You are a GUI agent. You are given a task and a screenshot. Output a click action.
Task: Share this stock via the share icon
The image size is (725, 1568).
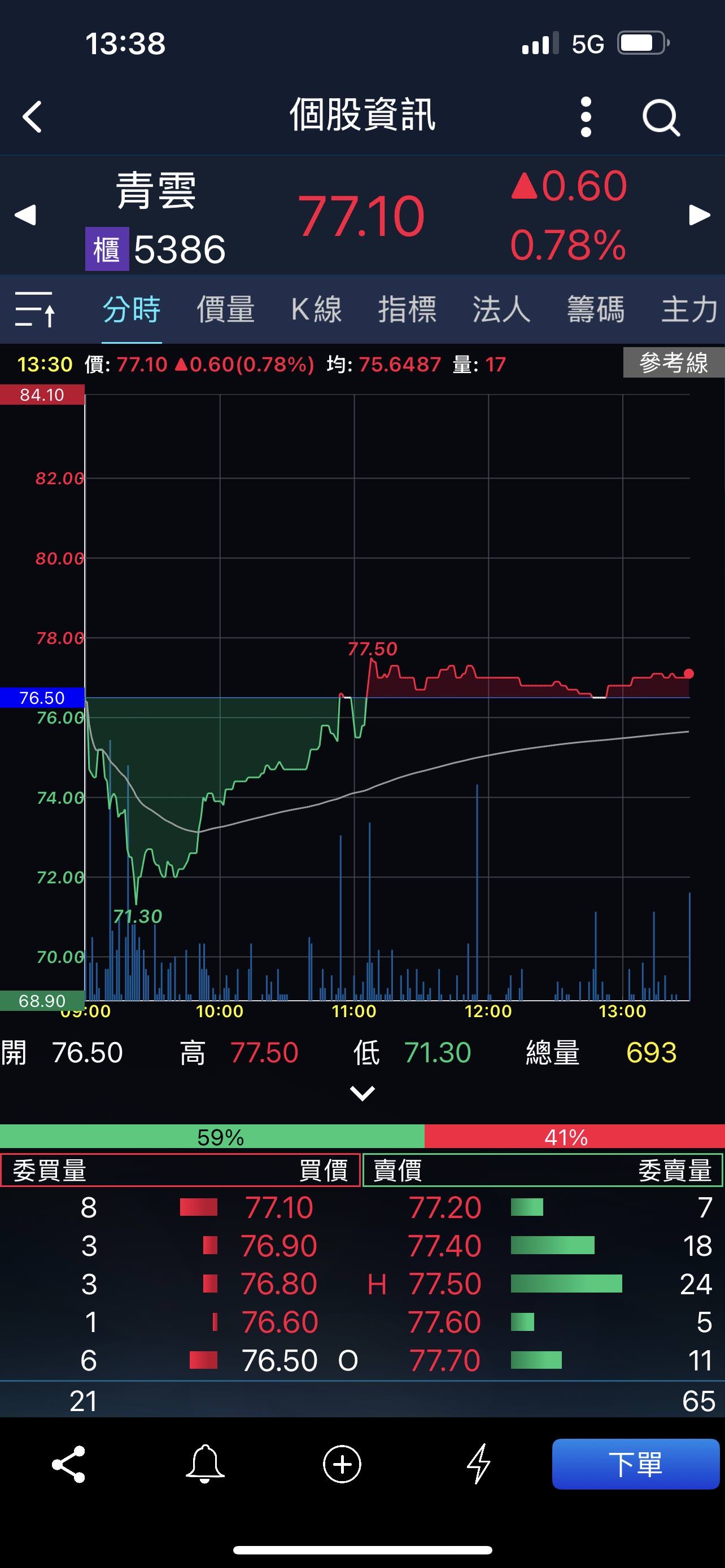pyautogui.click(x=69, y=1464)
